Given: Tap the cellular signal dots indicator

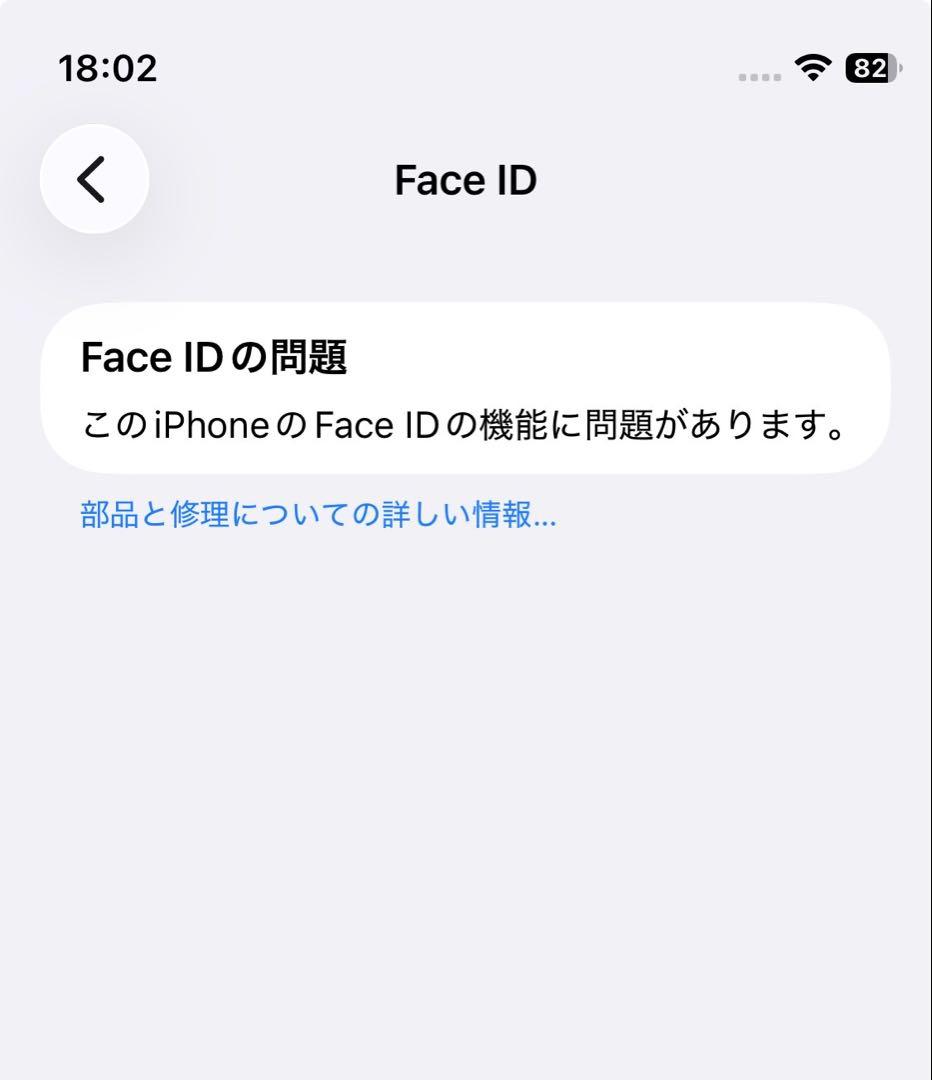Looking at the screenshot, I should 756,74.
